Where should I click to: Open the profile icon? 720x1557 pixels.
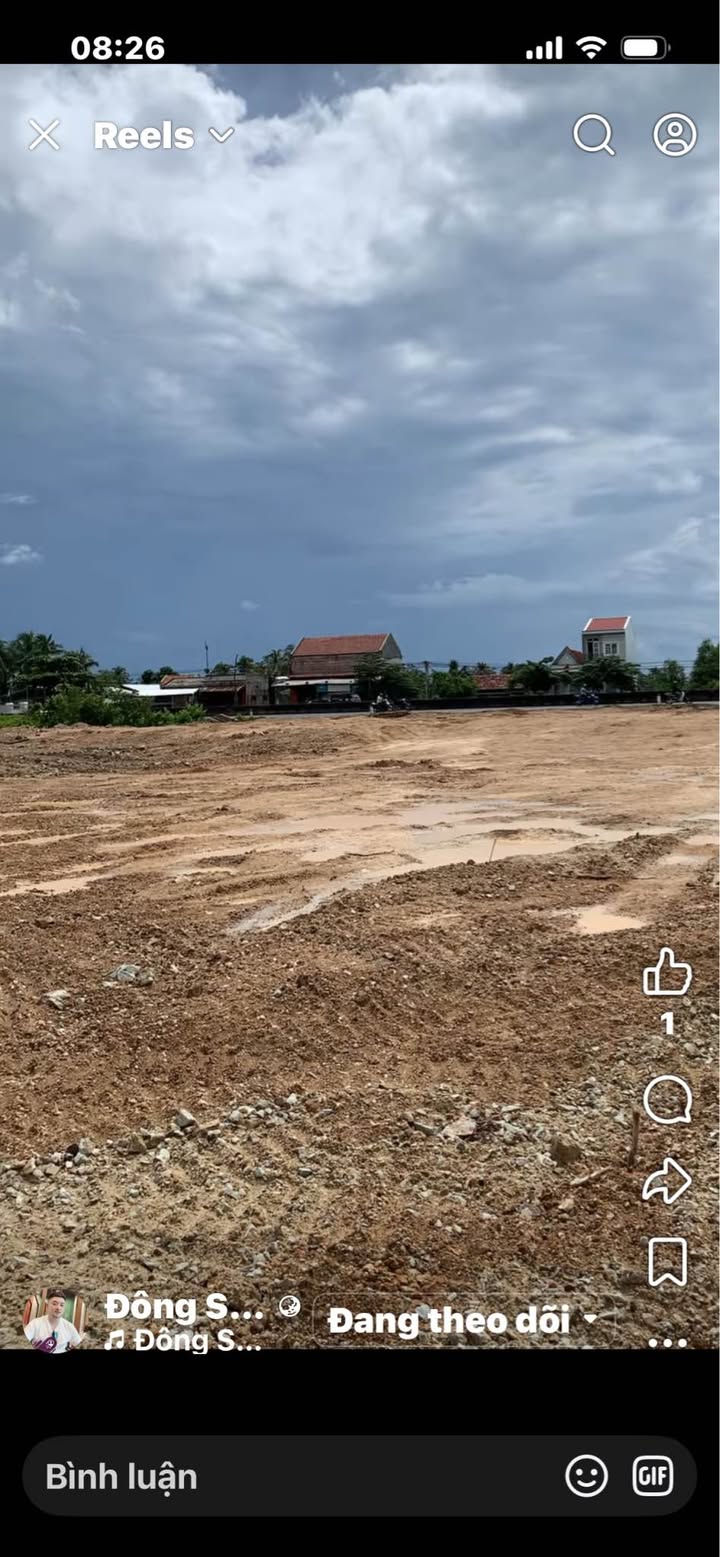675,134
